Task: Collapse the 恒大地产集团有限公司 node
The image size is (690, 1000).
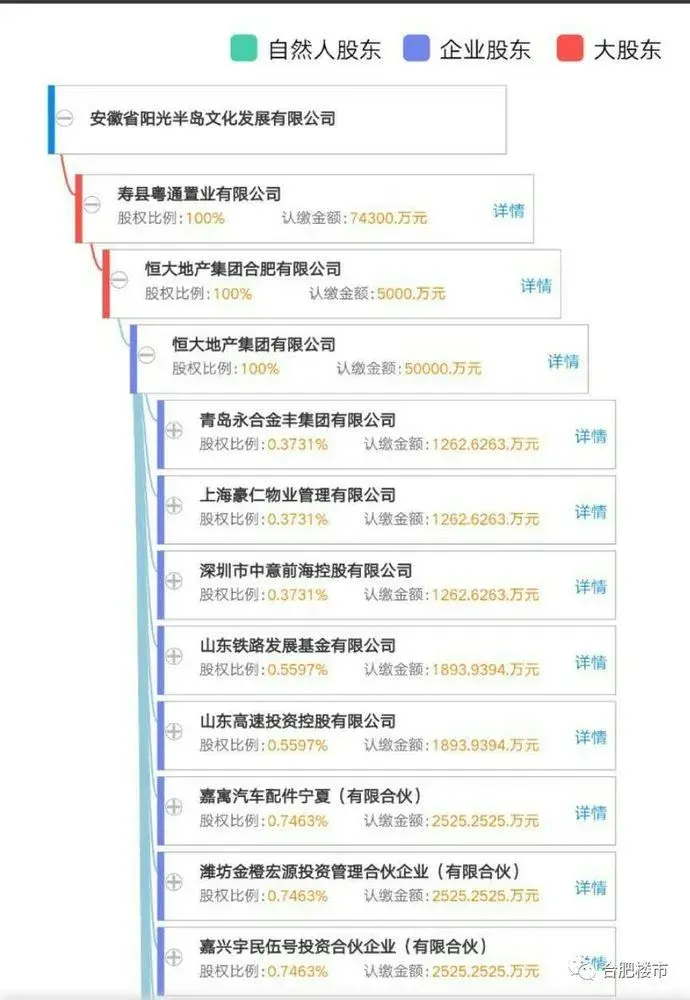Action: 146,355
